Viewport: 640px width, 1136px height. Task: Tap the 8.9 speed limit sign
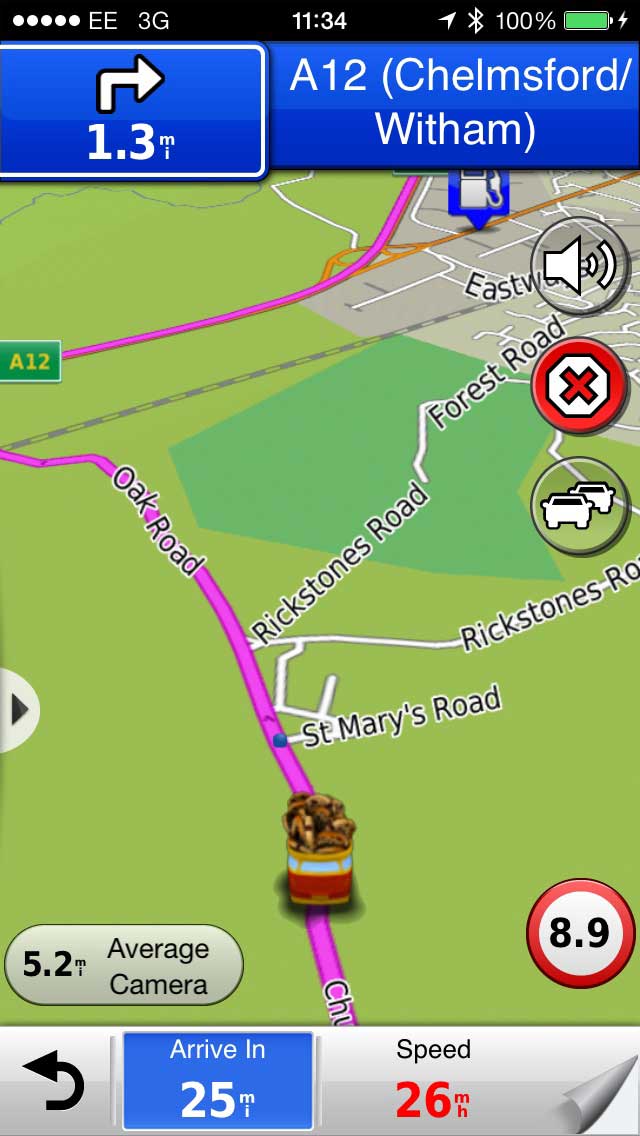579,933
